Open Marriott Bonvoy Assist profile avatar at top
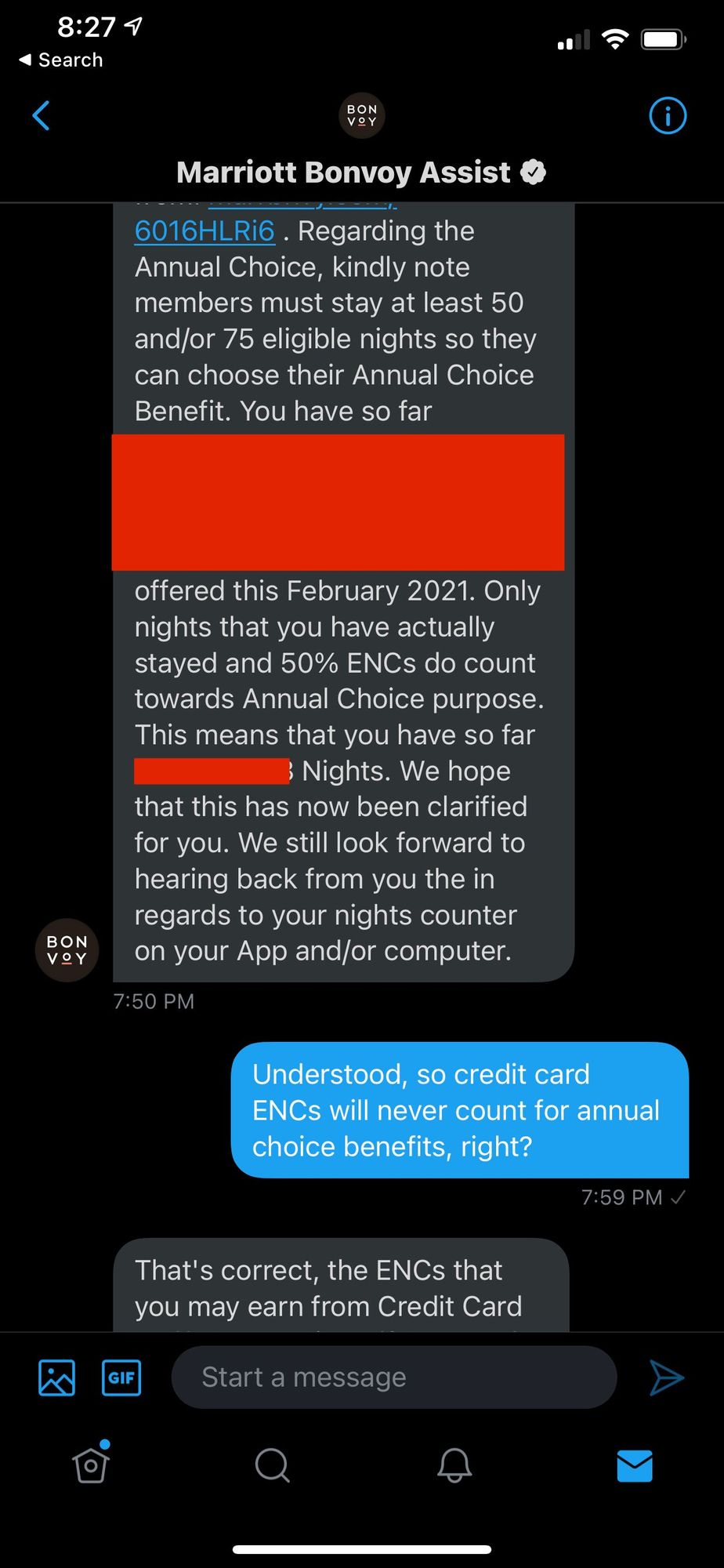This screenshot has height=1568, width=724. 361,115
